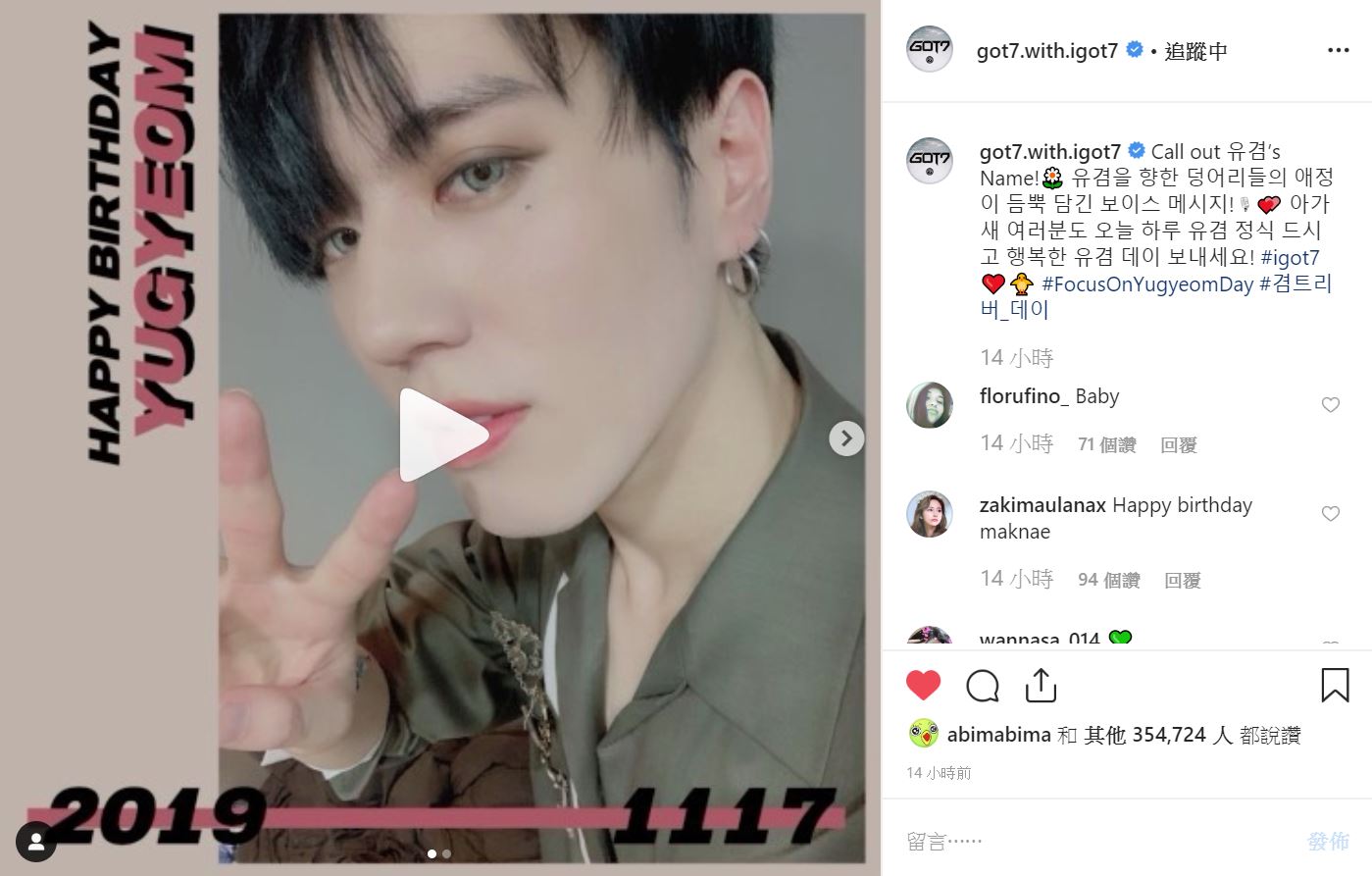The image size is (1372, 876).
Task: Tap the 追蹤中 following button
Action: 1195,51
